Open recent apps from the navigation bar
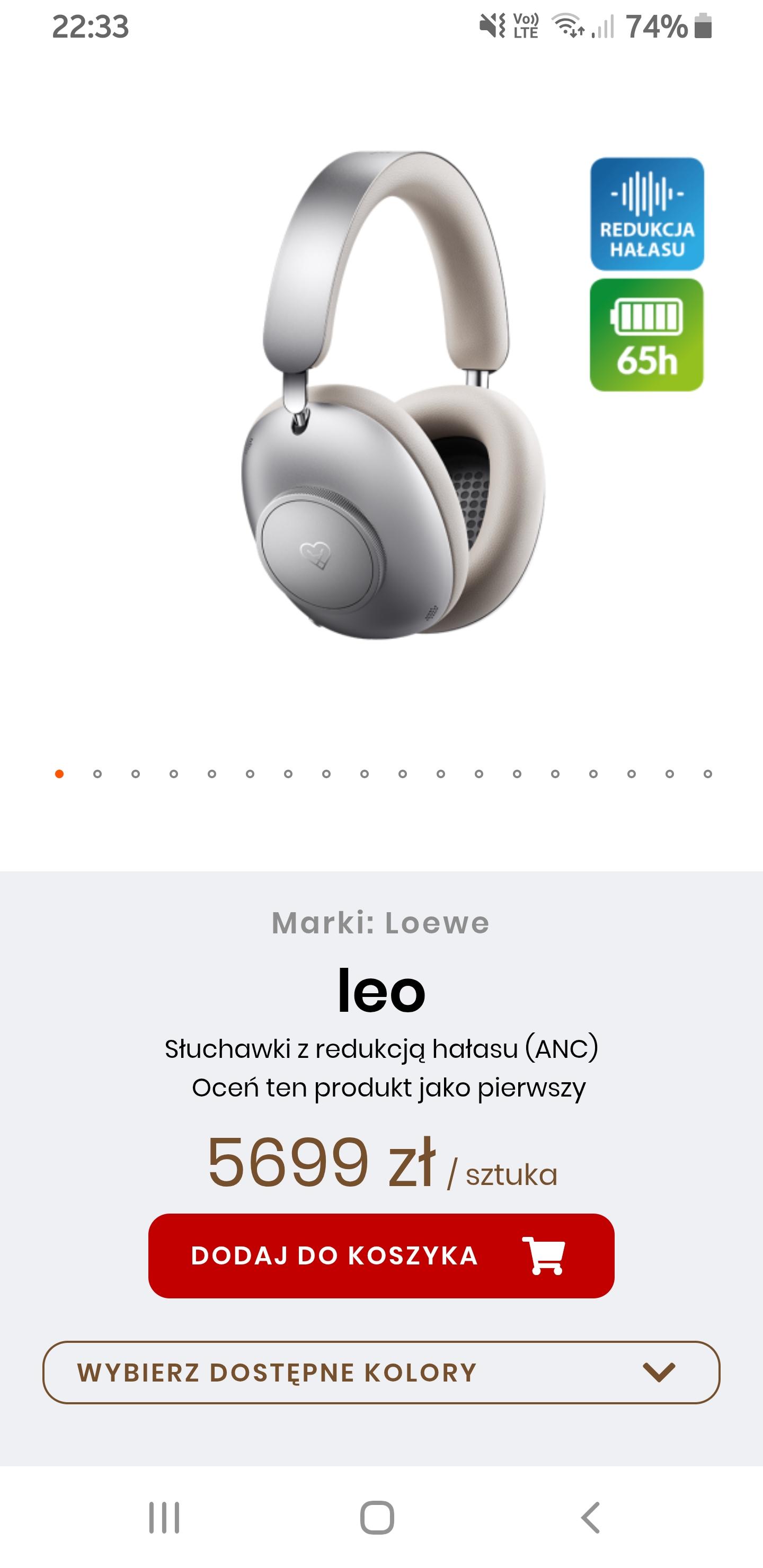 tap(164, 1518)
